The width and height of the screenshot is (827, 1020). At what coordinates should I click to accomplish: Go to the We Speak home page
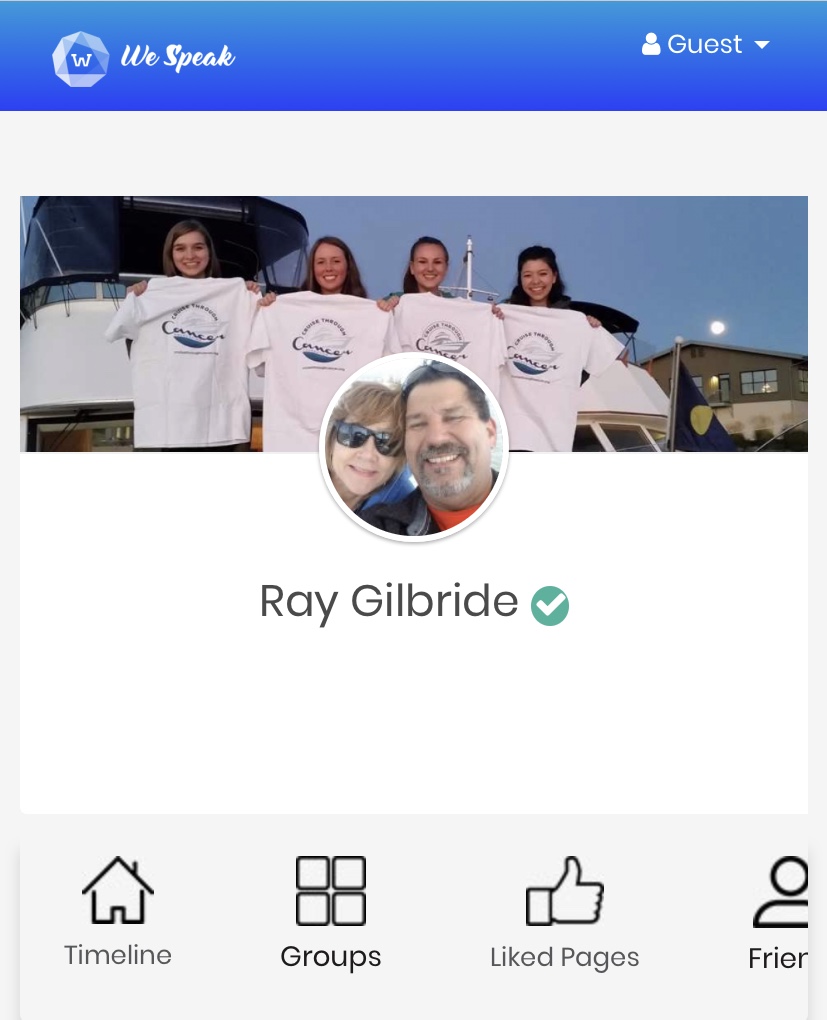coord(144,58)
